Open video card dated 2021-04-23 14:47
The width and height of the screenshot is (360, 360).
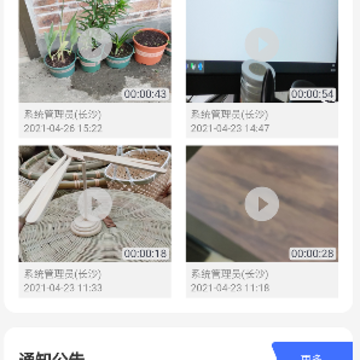pos(262,69)
